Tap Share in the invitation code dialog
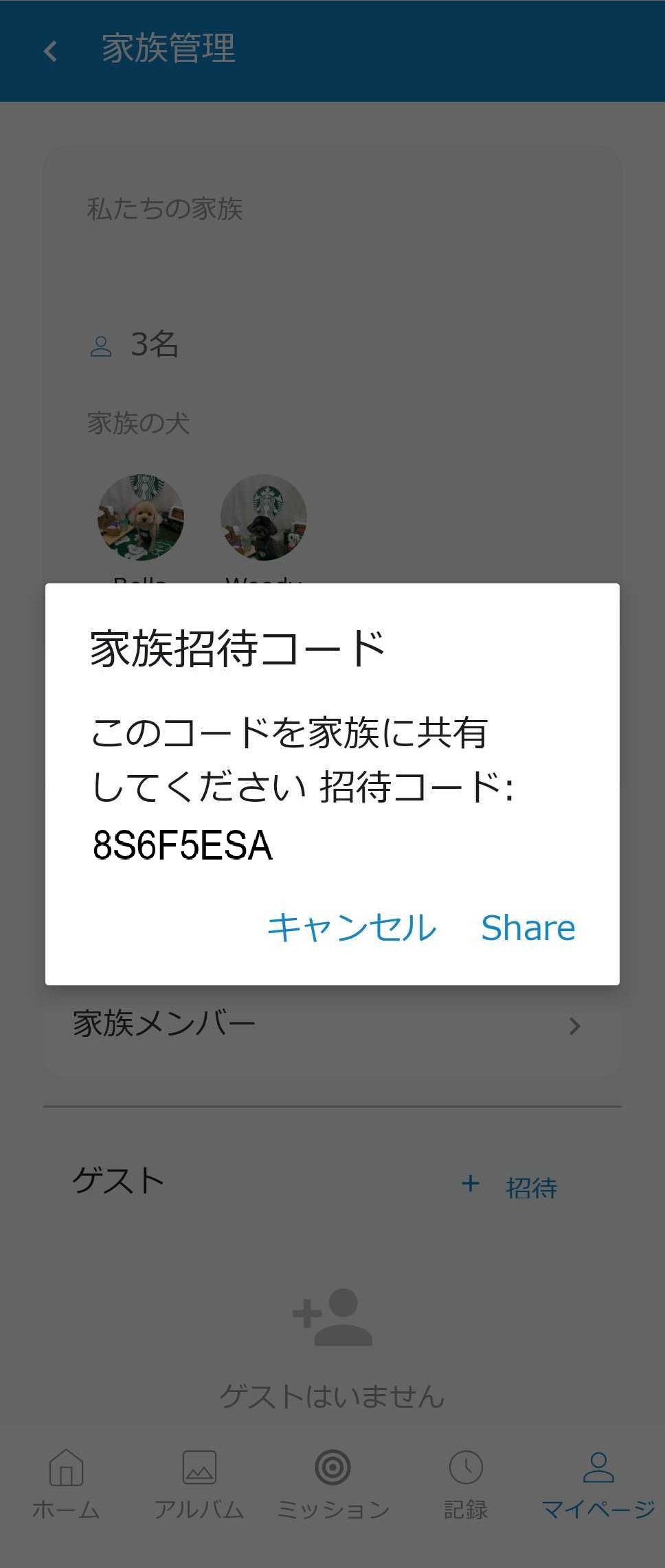Viewport: 665px width, 1568px height. [x=528, y=928]
